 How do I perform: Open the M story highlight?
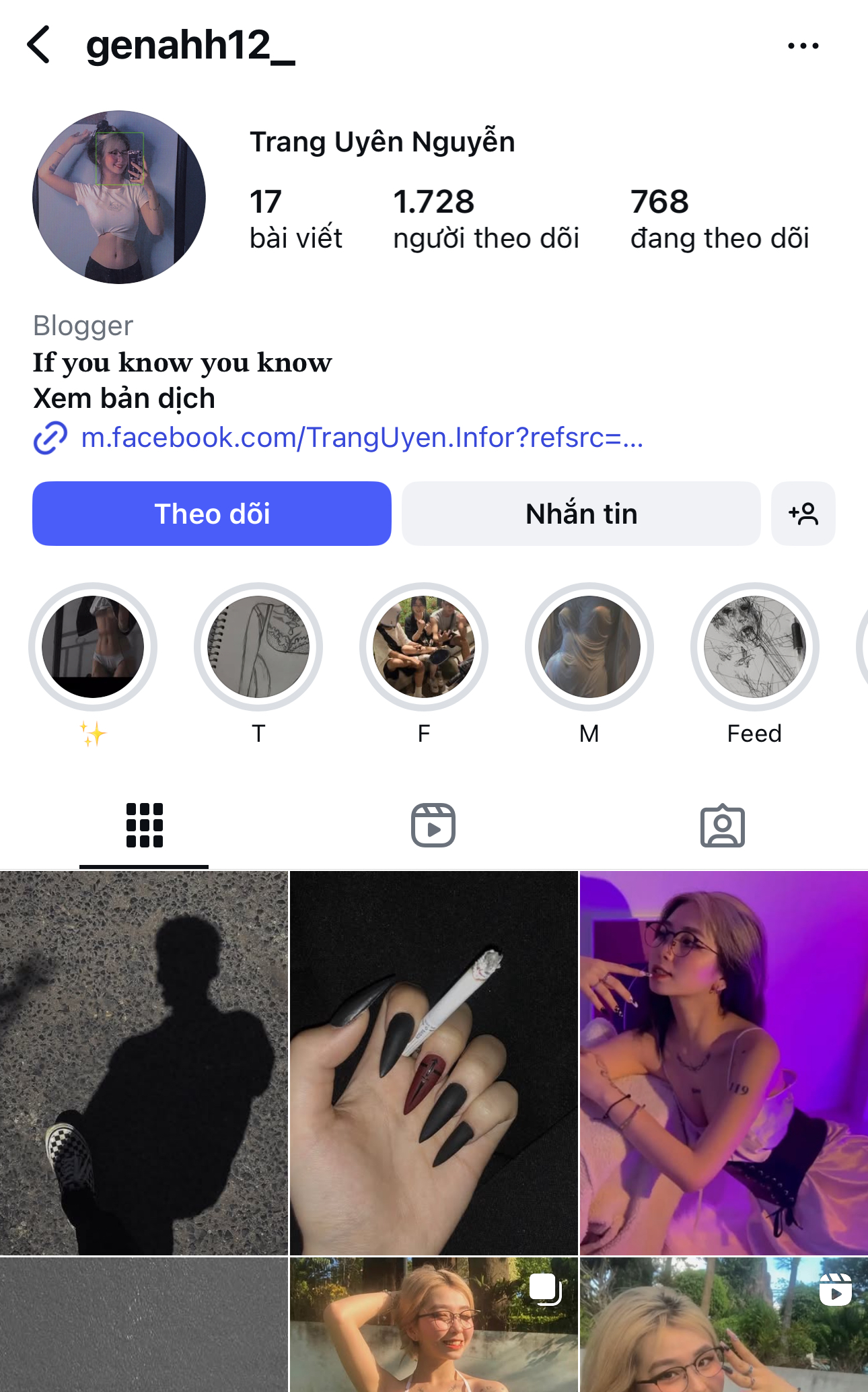point(589,647)
